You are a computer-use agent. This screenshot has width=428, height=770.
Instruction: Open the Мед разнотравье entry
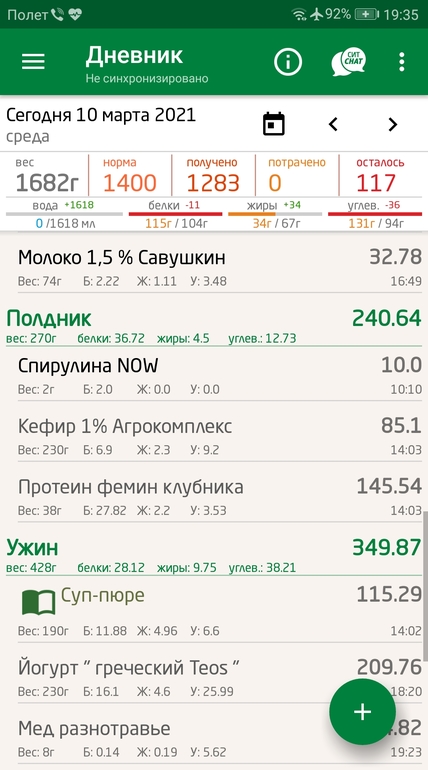[x=220, y=739]
